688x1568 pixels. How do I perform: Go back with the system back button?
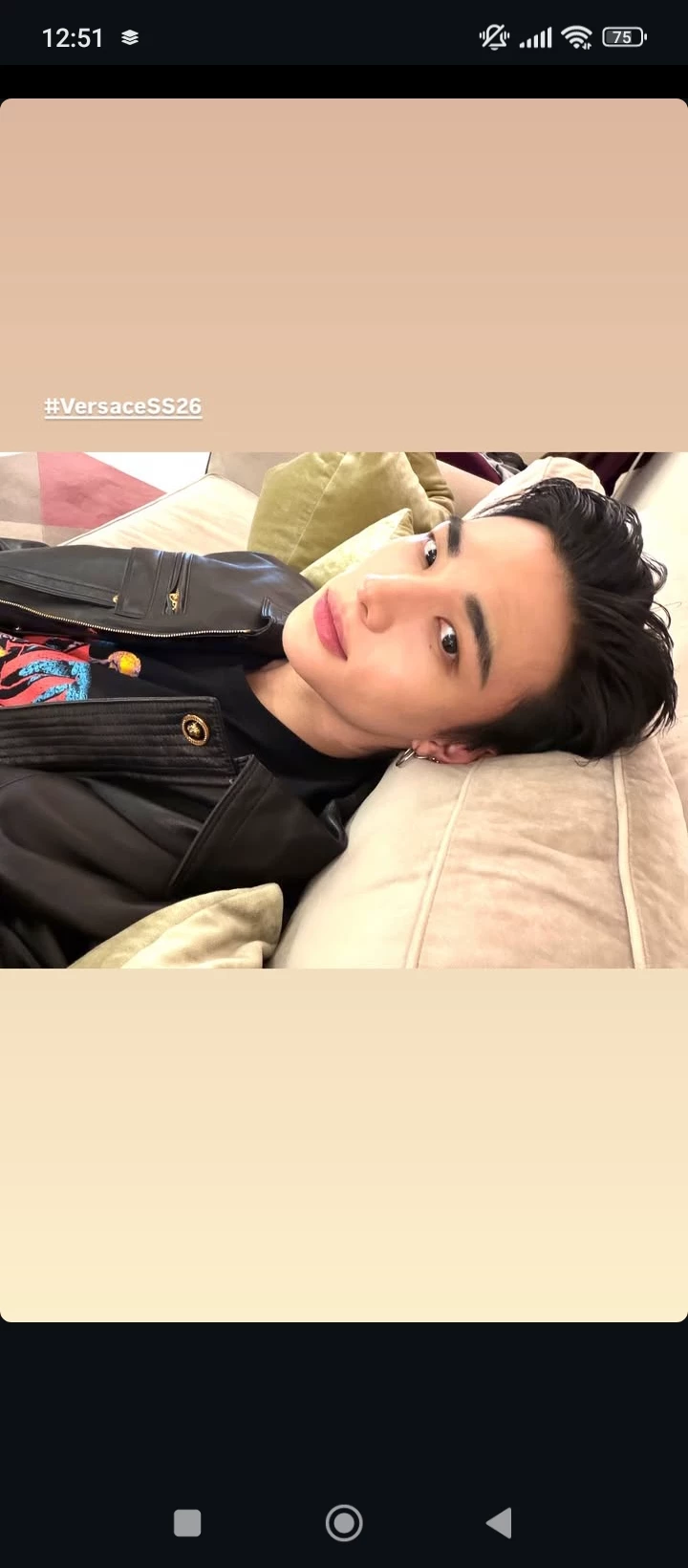coord(500,1522)
